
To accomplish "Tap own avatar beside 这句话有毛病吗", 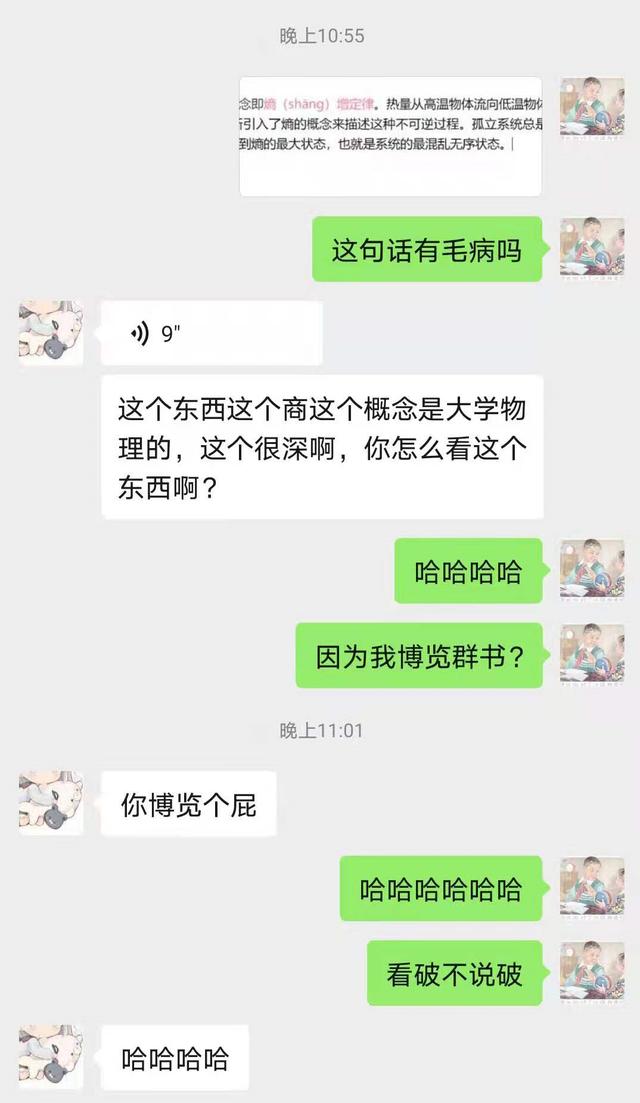I will click(x=592, y=249).
